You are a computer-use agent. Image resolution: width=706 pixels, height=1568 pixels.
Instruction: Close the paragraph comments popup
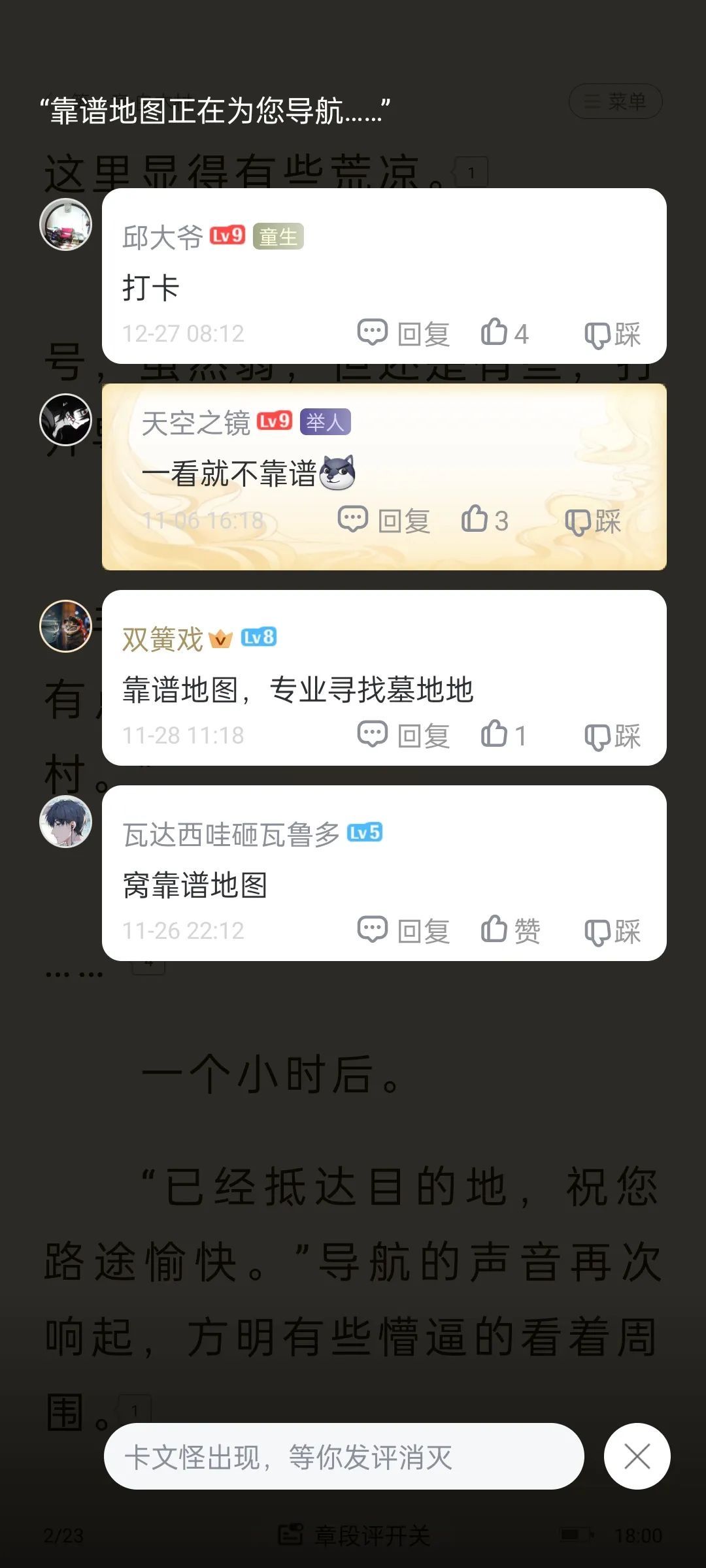click(x=637, y=1456)
